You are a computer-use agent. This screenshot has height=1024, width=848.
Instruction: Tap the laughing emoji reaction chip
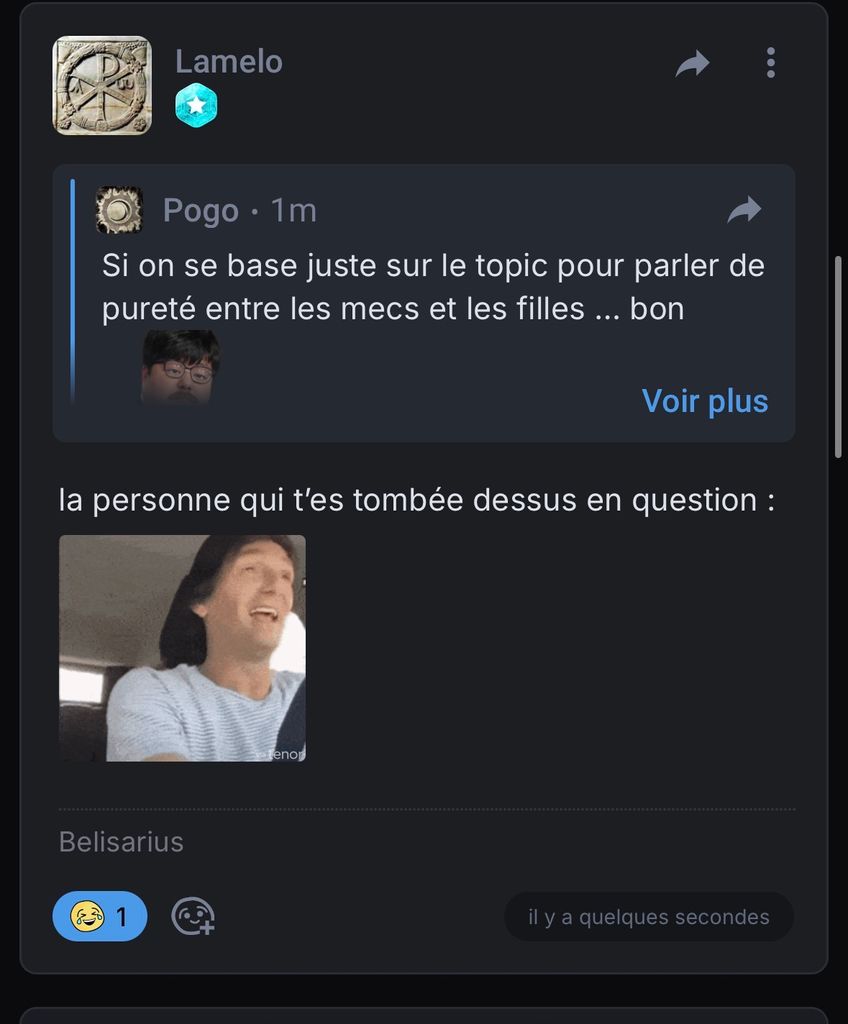(x=100, y=916)
